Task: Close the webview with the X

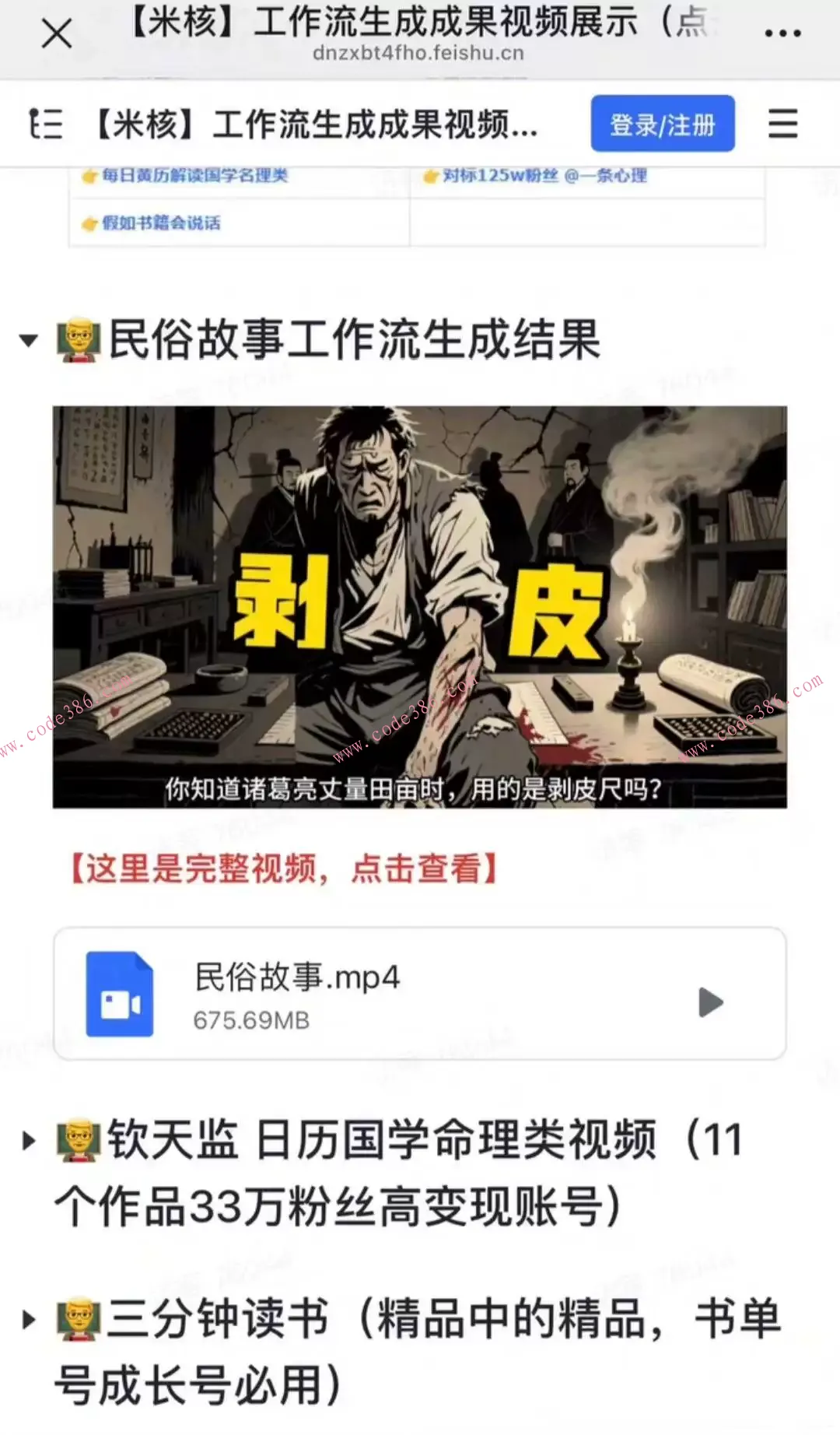Action: pyautogui.click(x=55, y=33)
